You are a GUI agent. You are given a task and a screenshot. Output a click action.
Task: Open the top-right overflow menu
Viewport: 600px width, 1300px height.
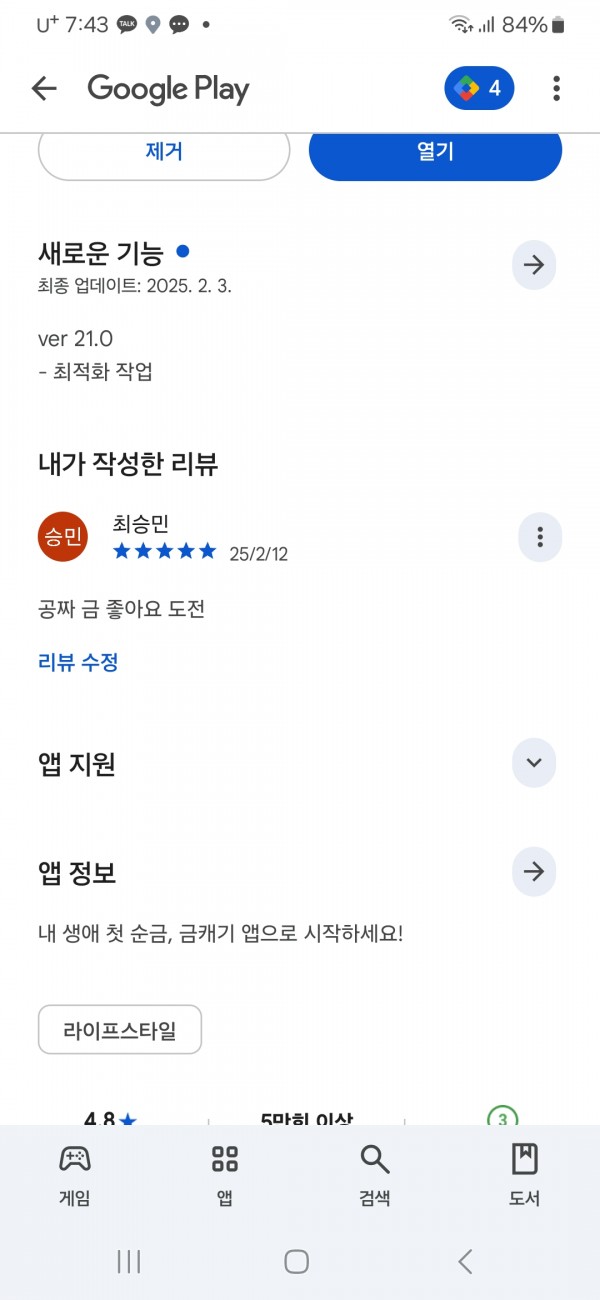556,89
